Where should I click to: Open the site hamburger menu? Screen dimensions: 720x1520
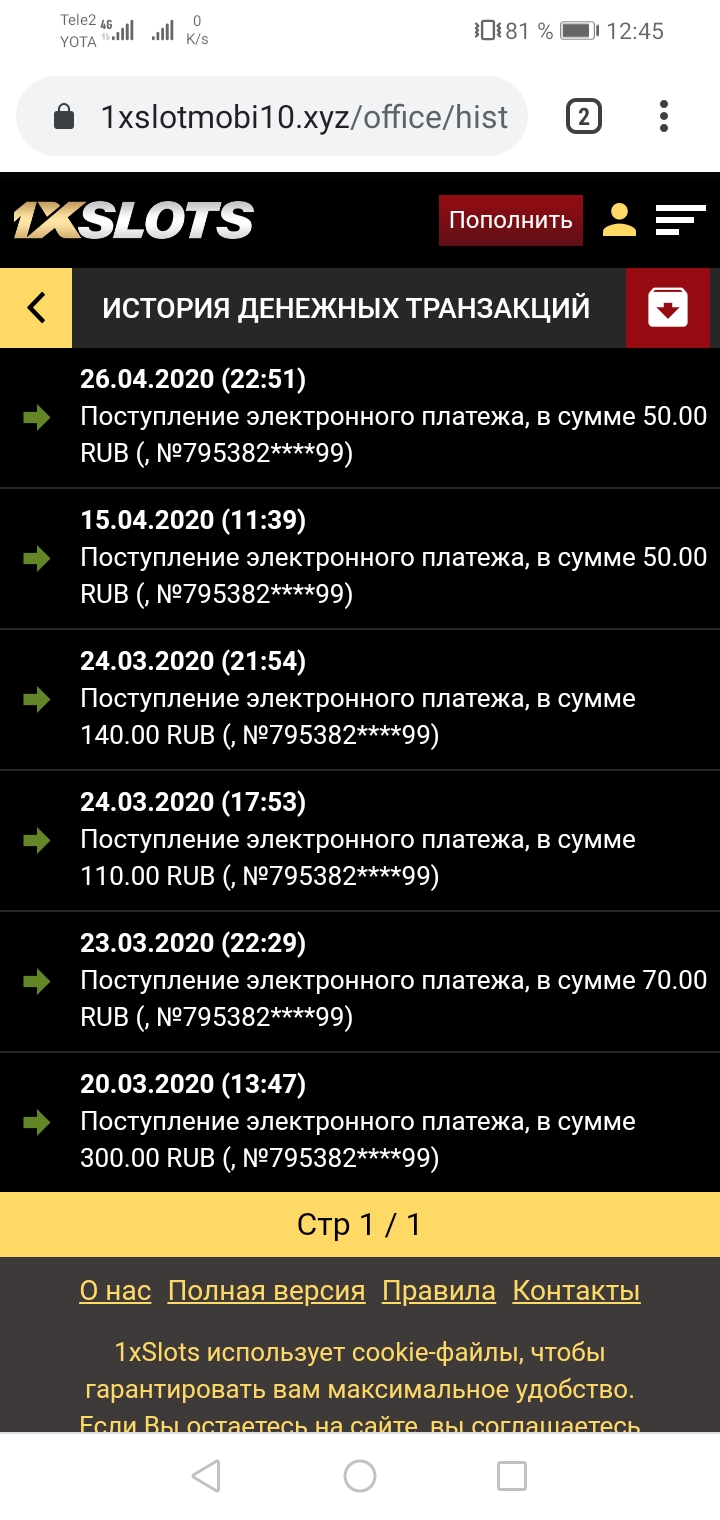click(680, 220)
